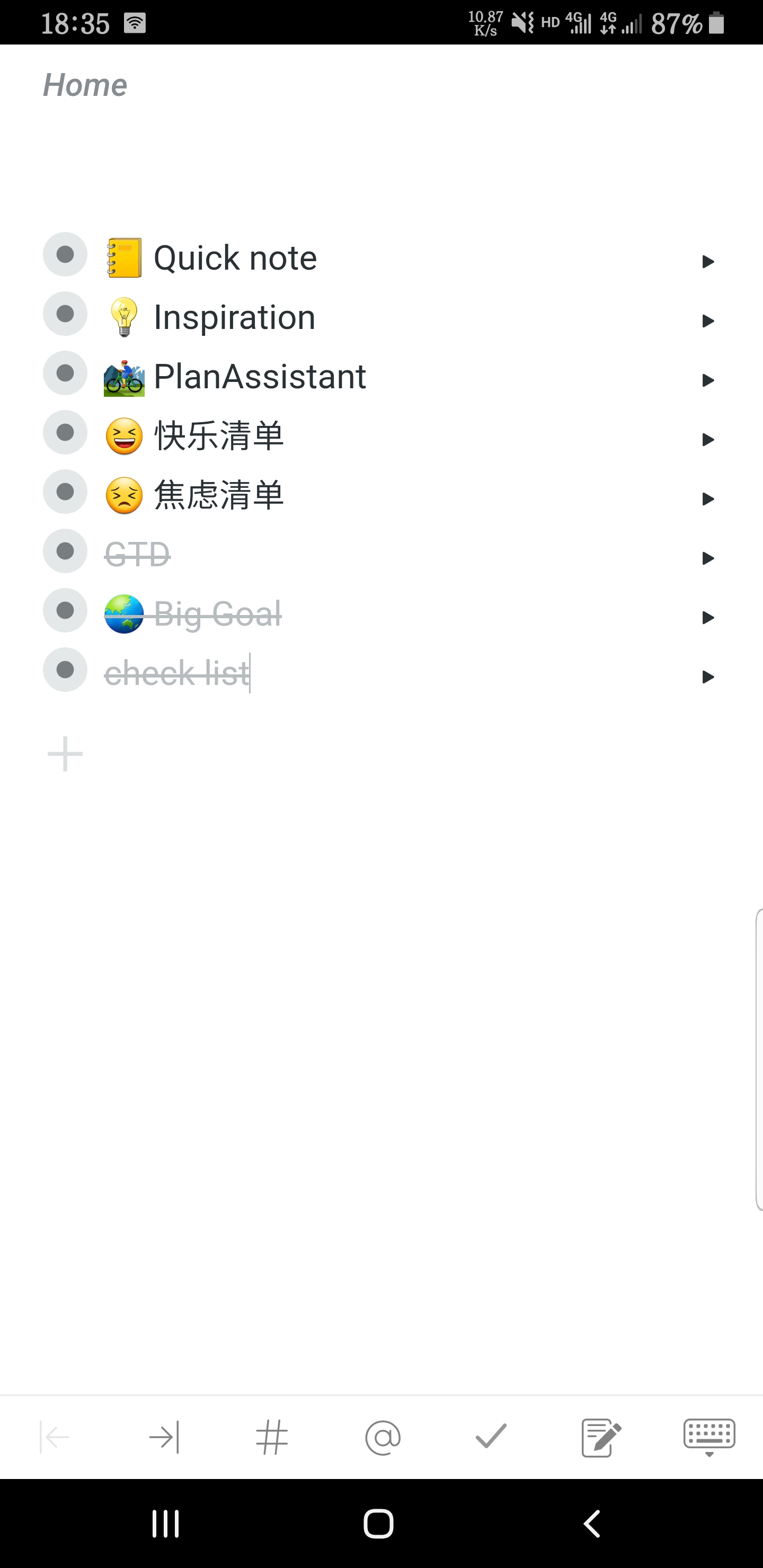Tap the bullet beside GTD item

65,551
